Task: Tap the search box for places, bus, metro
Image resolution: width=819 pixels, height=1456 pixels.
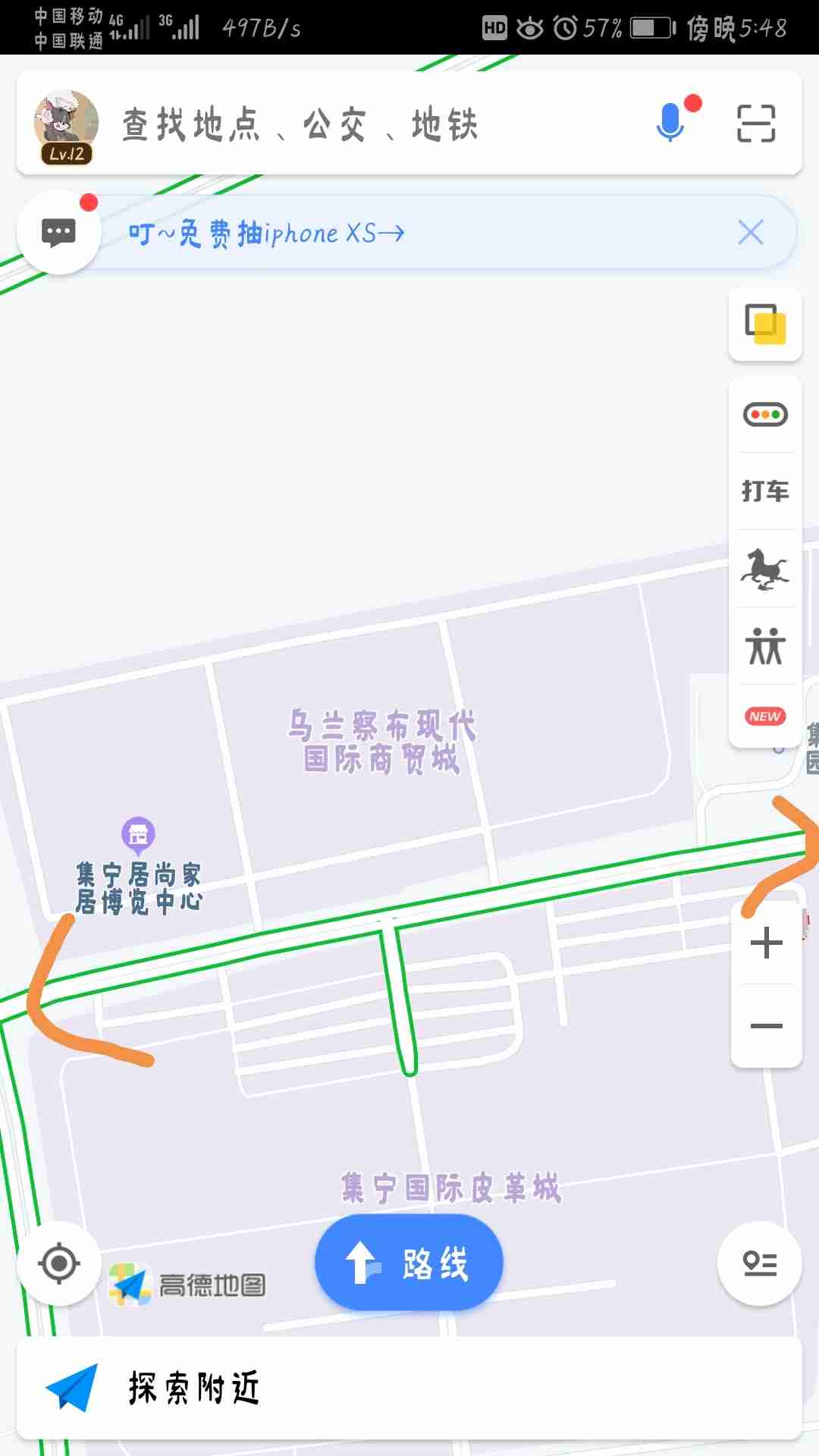Action: click(x=364, y=124)
